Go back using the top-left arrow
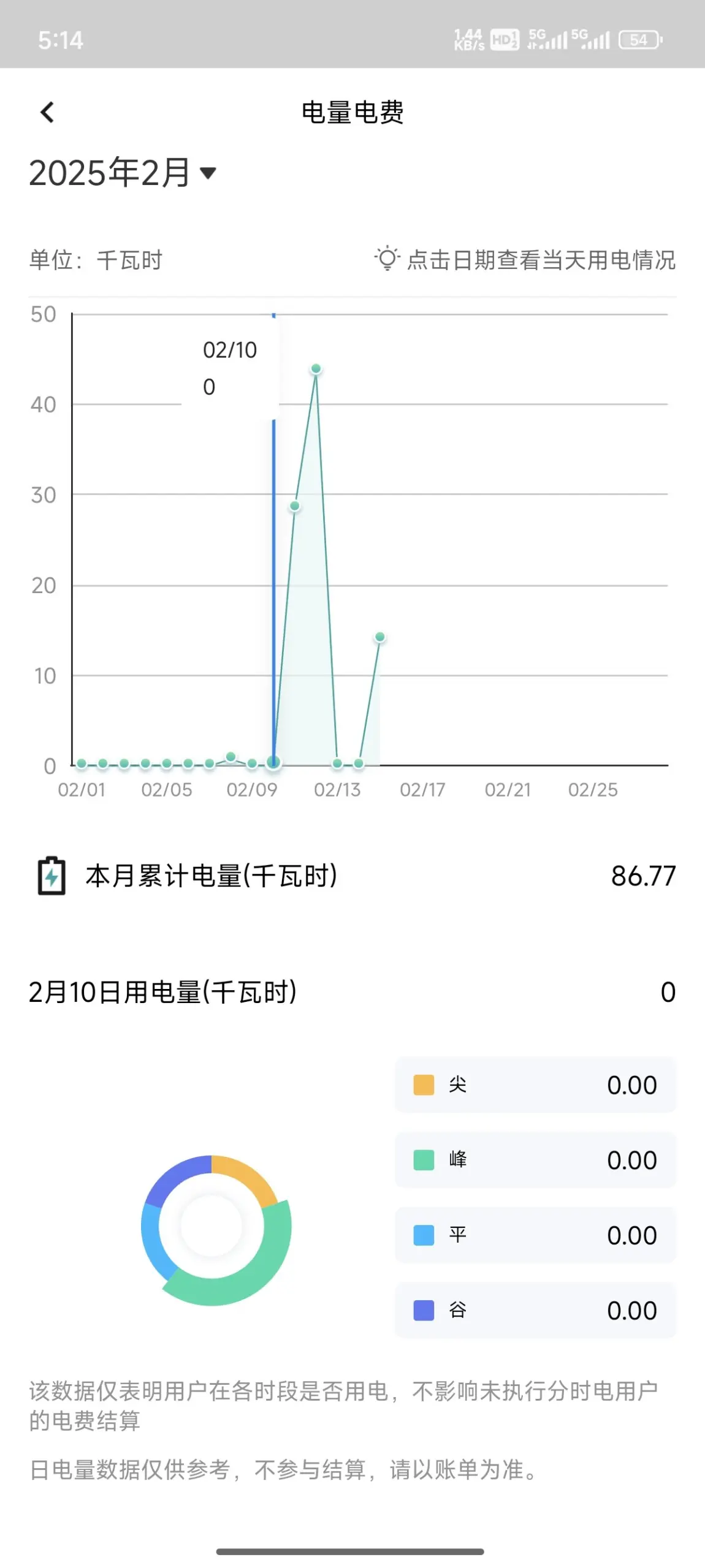This screenshot has height=1568, width=705. tap(47, 112)
